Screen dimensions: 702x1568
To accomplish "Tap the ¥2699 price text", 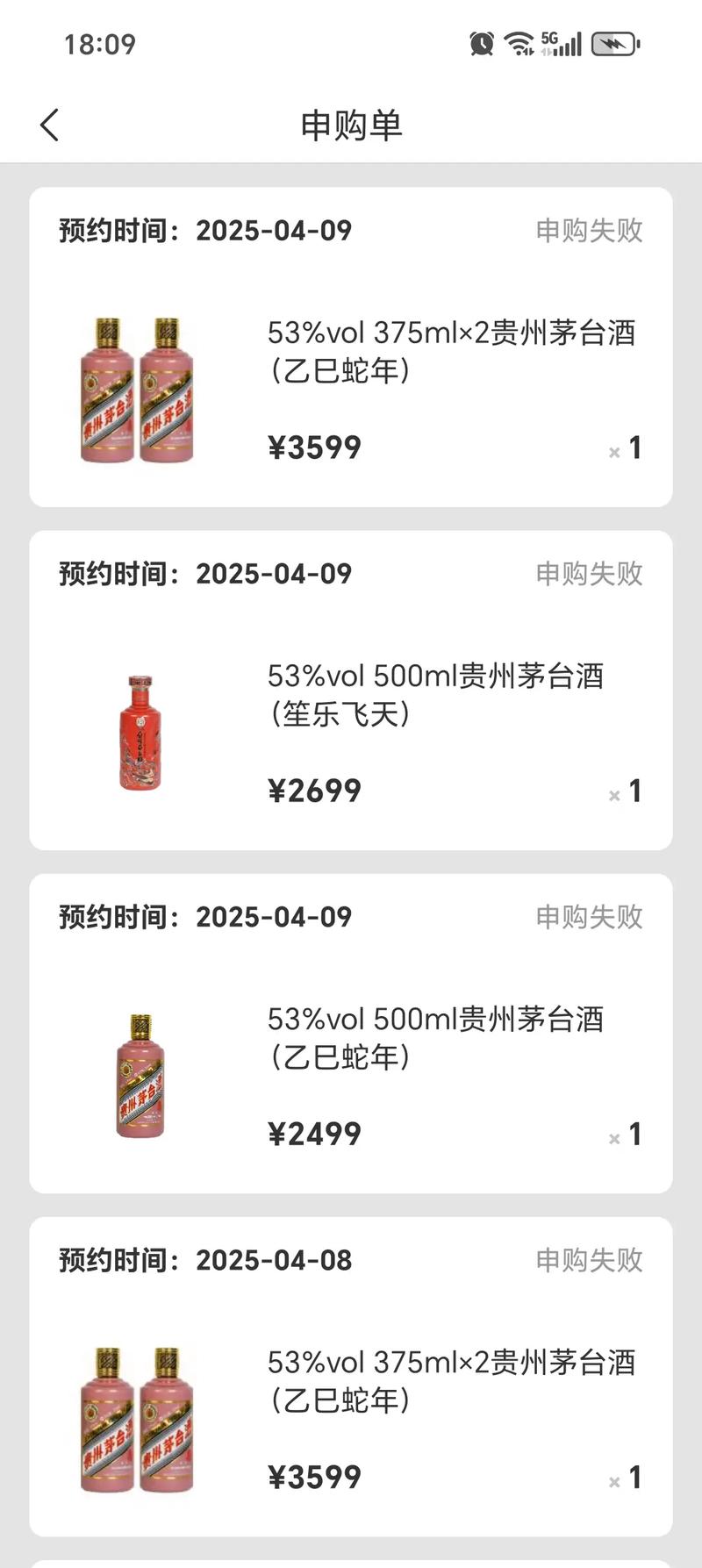I will coord(314,791).
